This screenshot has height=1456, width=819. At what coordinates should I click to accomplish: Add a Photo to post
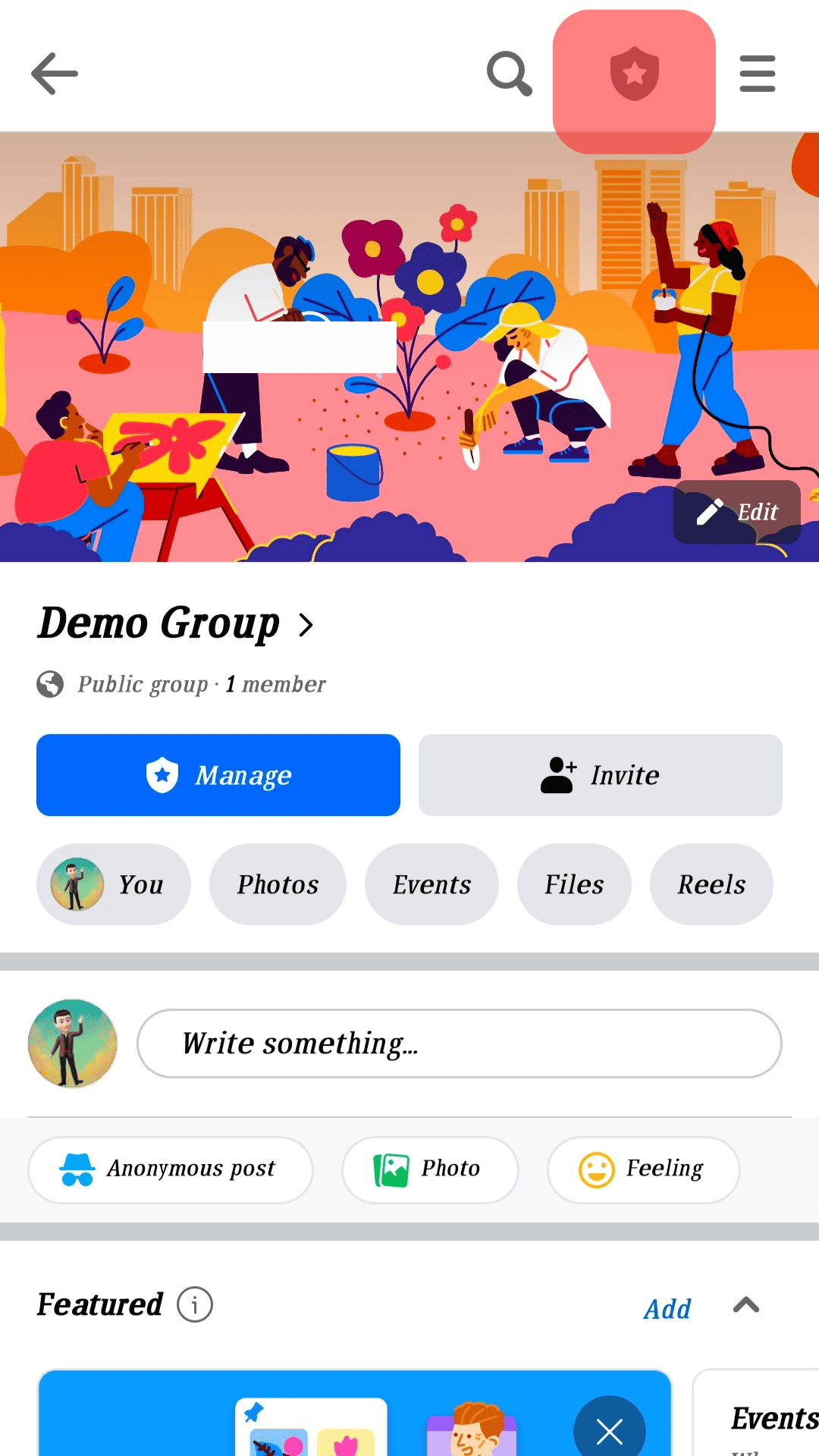pyautogui.click(x=430, y=1169)
